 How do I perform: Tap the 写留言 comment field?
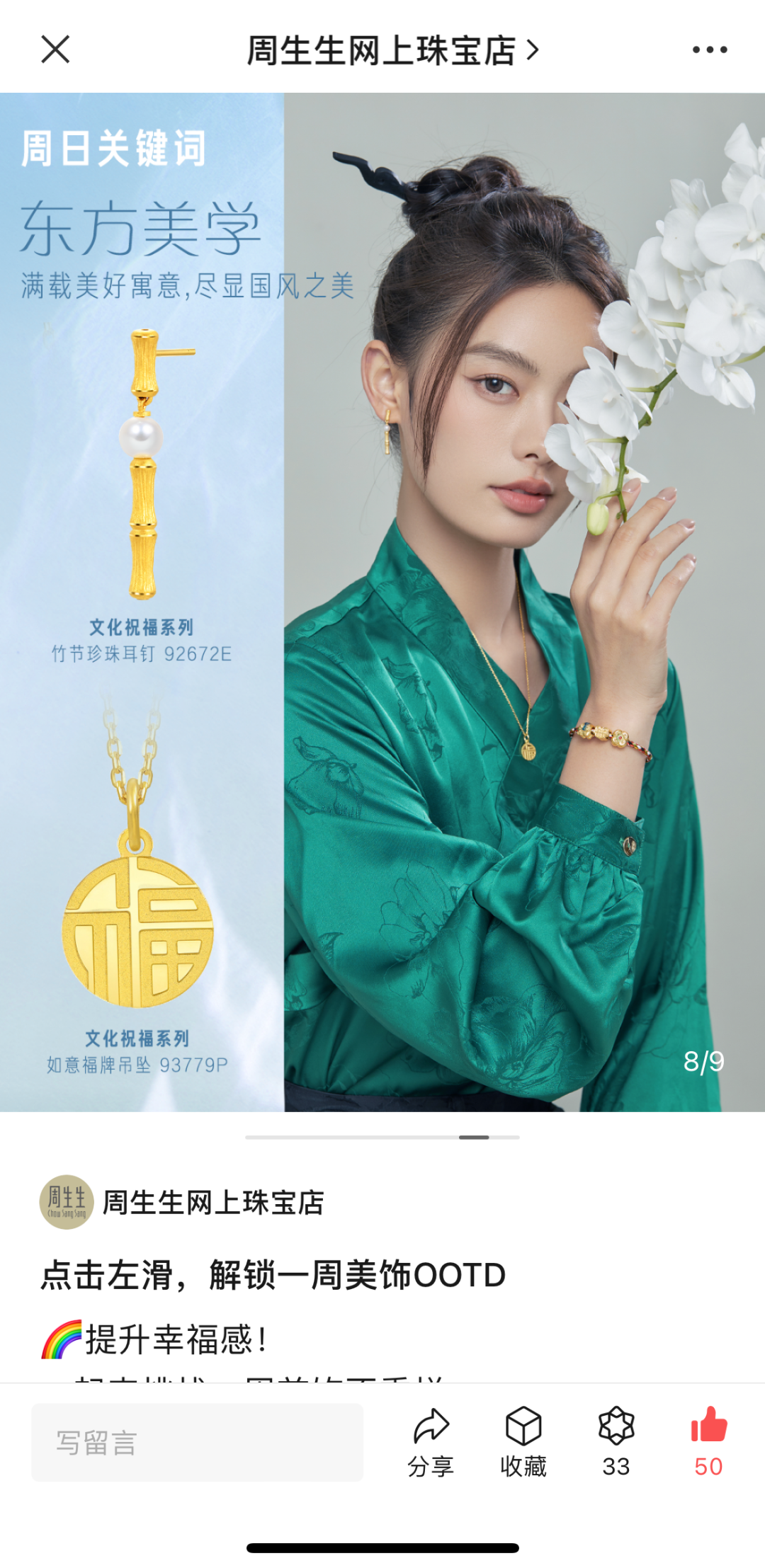[x=197, y=1442]
